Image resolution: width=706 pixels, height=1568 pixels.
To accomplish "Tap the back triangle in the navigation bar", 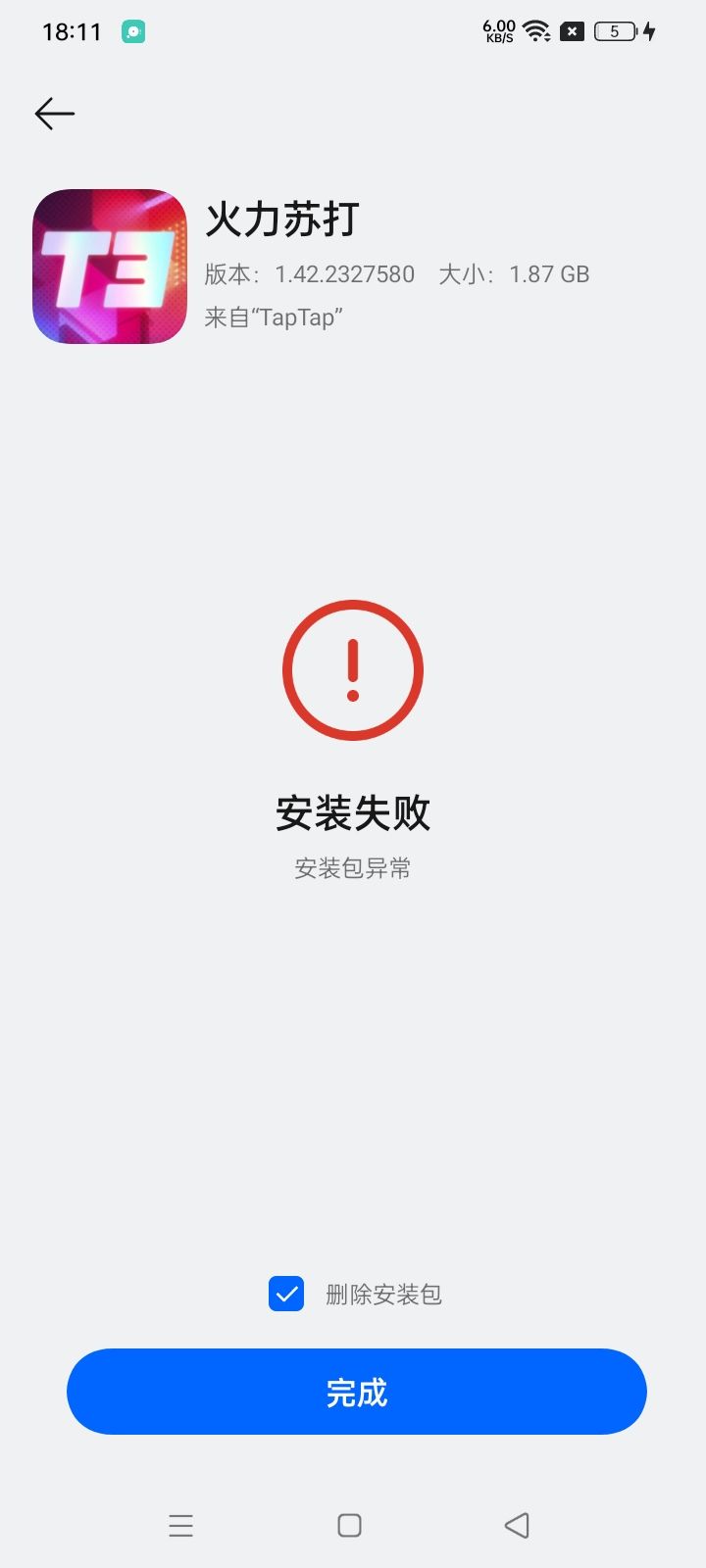I will pos(517,1525).
